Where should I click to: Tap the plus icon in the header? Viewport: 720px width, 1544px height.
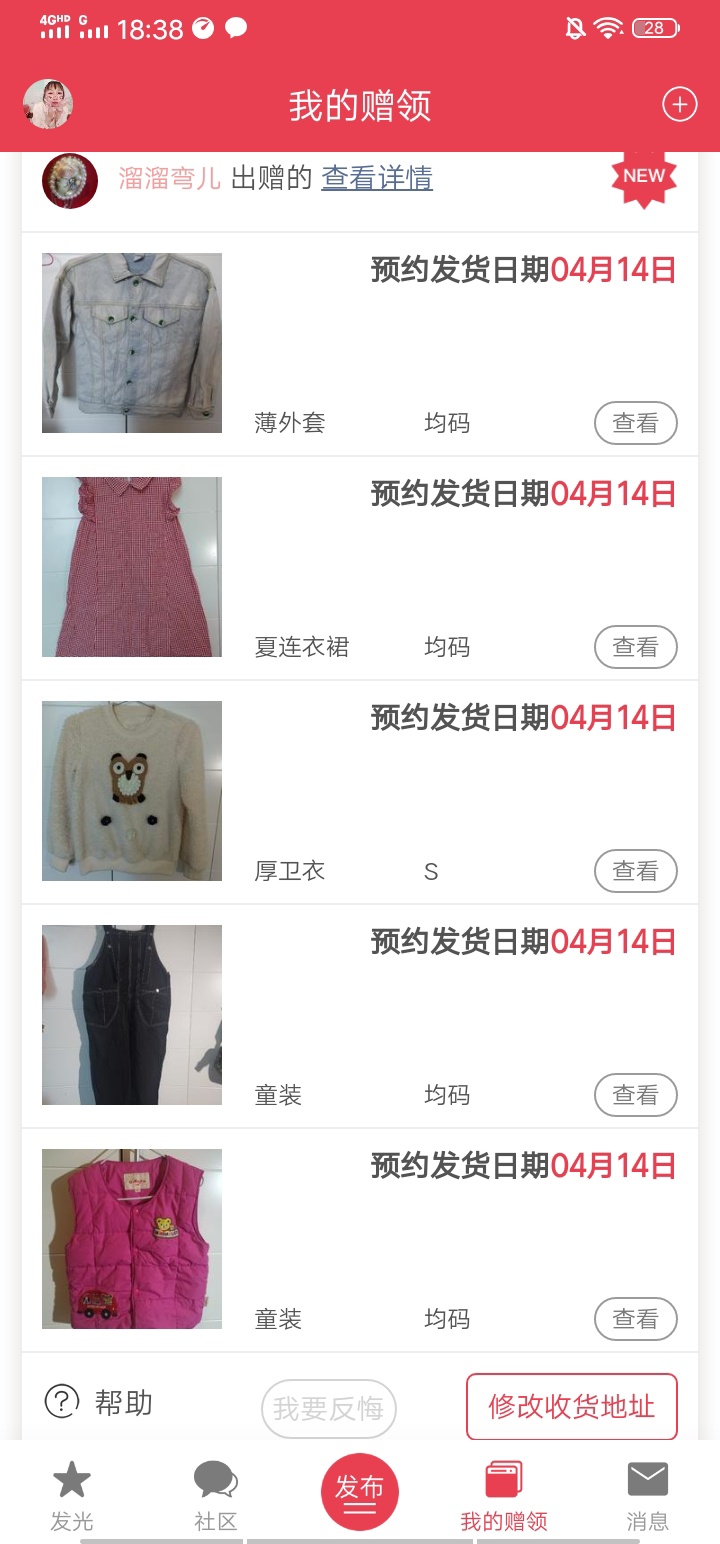click(679, 104)
